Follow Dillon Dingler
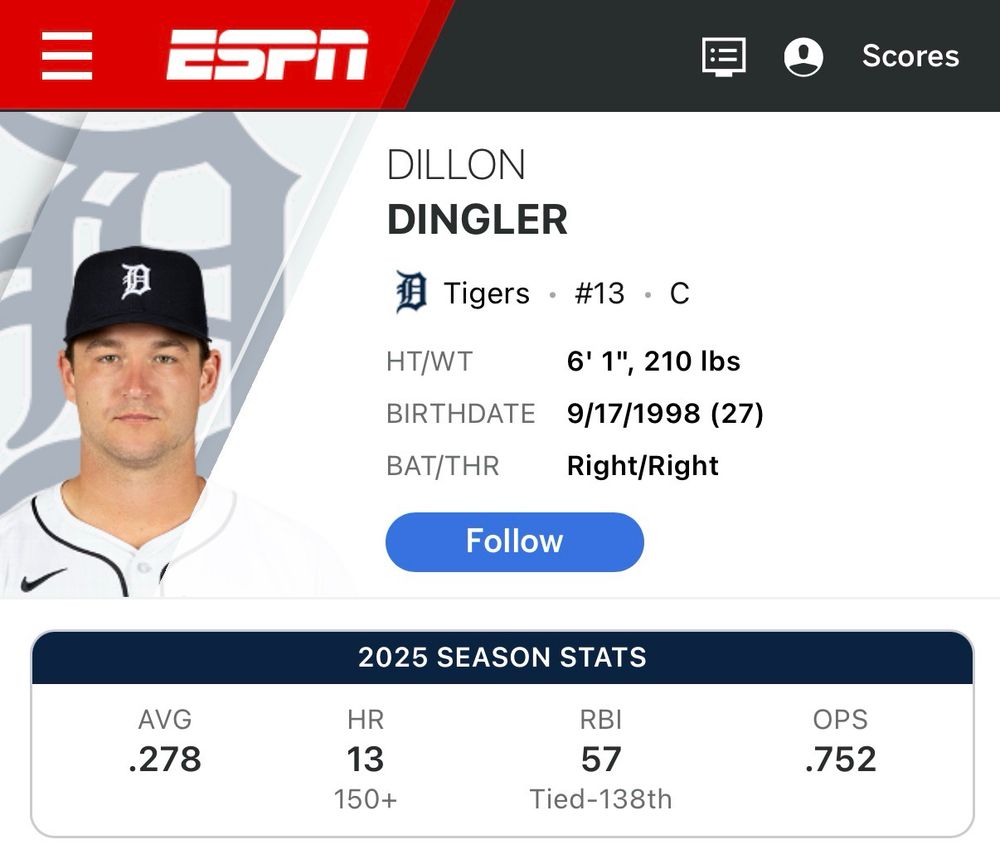 coord(514,542)
